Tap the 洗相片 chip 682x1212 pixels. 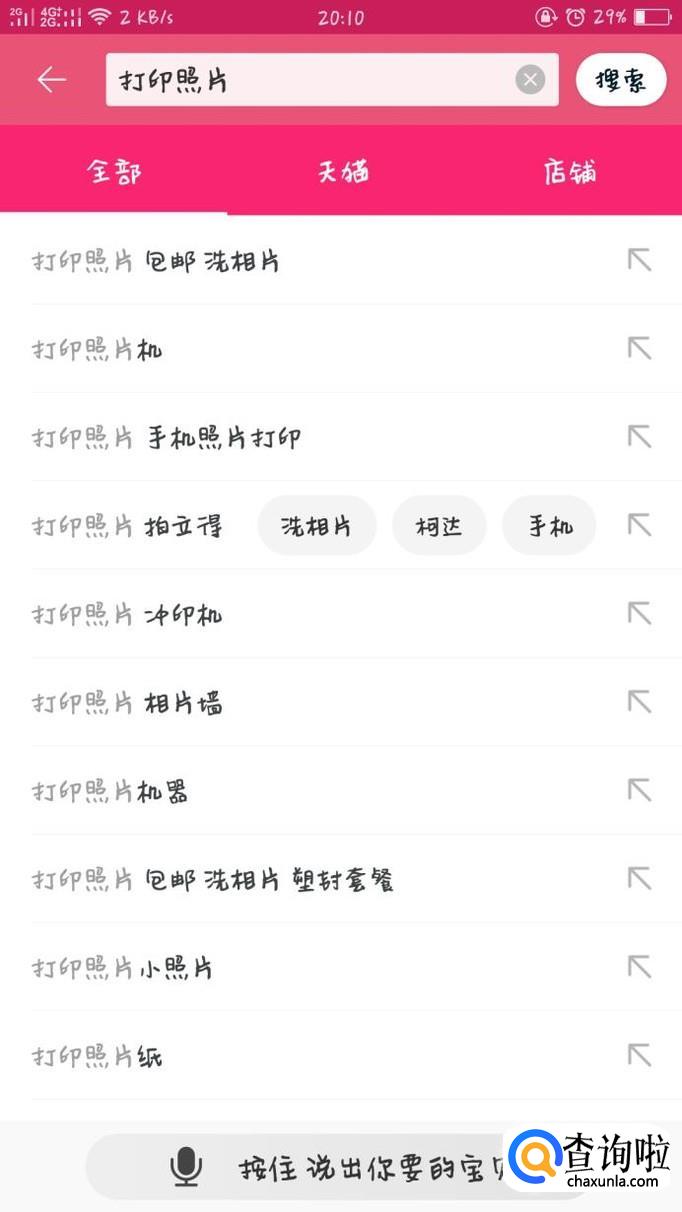pos(317,526)
